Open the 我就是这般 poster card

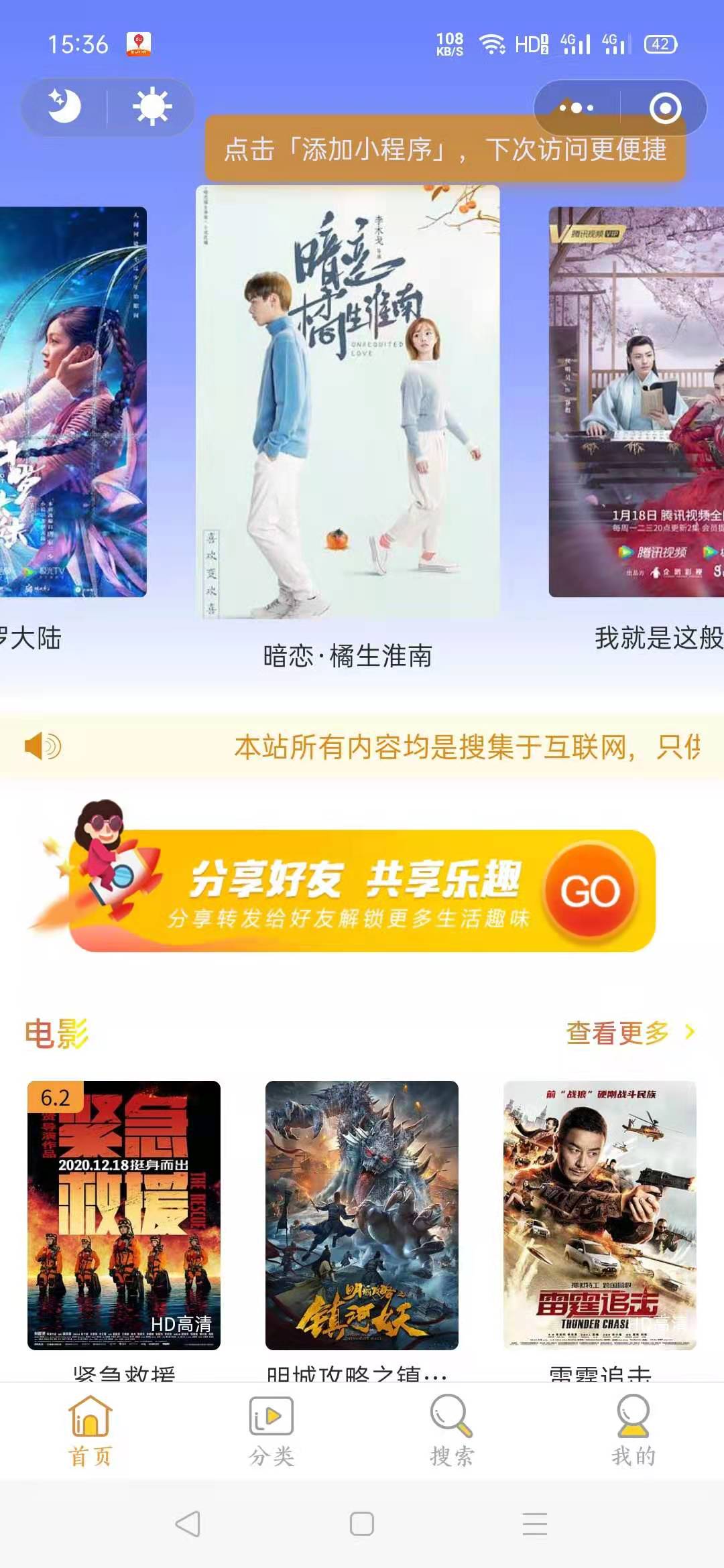pyautogui.click(x=636, y=401)
